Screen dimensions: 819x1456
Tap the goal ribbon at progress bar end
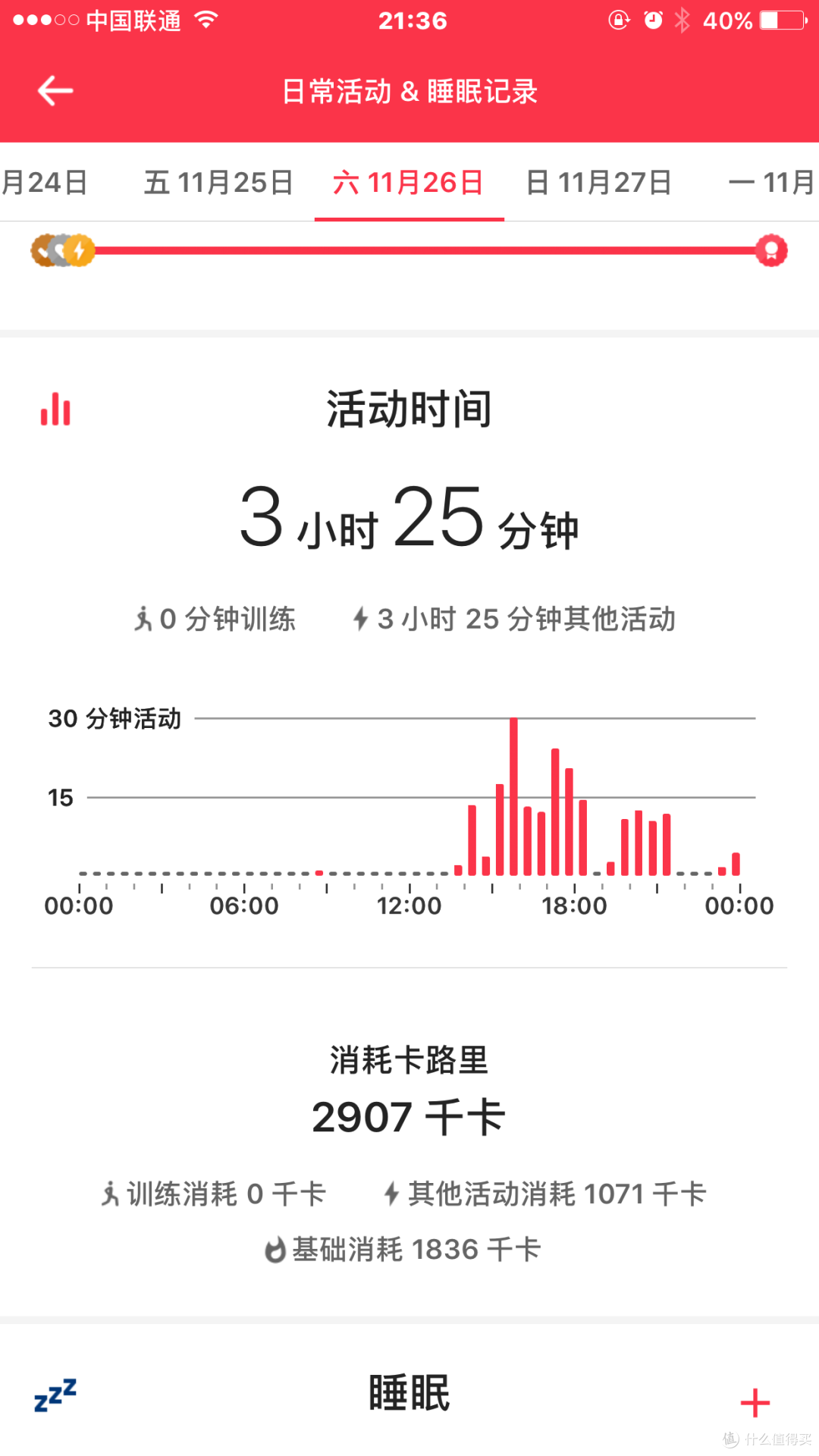[x=771, y=250]
